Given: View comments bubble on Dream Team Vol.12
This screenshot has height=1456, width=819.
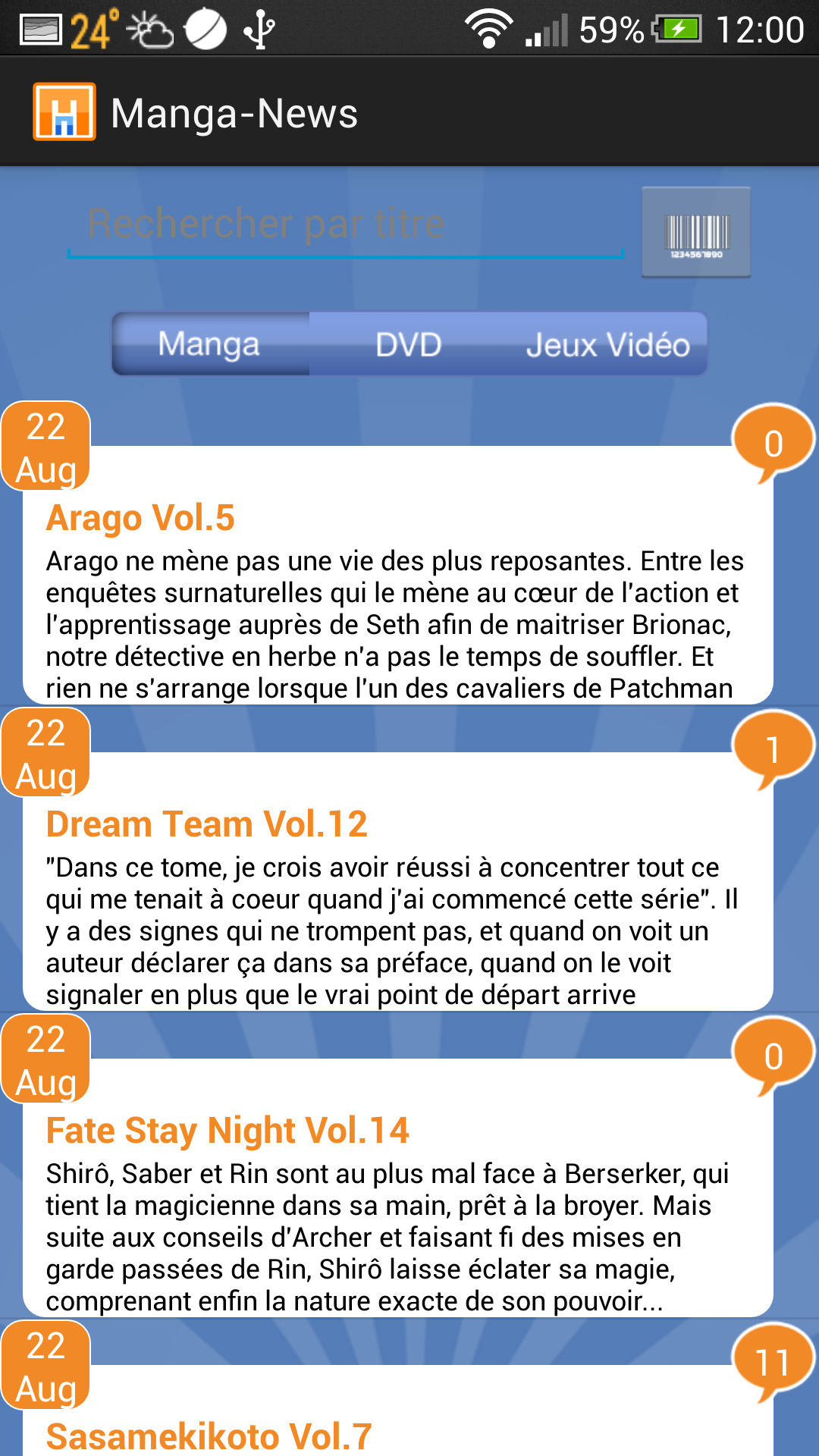Looking at the screenshot, I should coord(773,749).
